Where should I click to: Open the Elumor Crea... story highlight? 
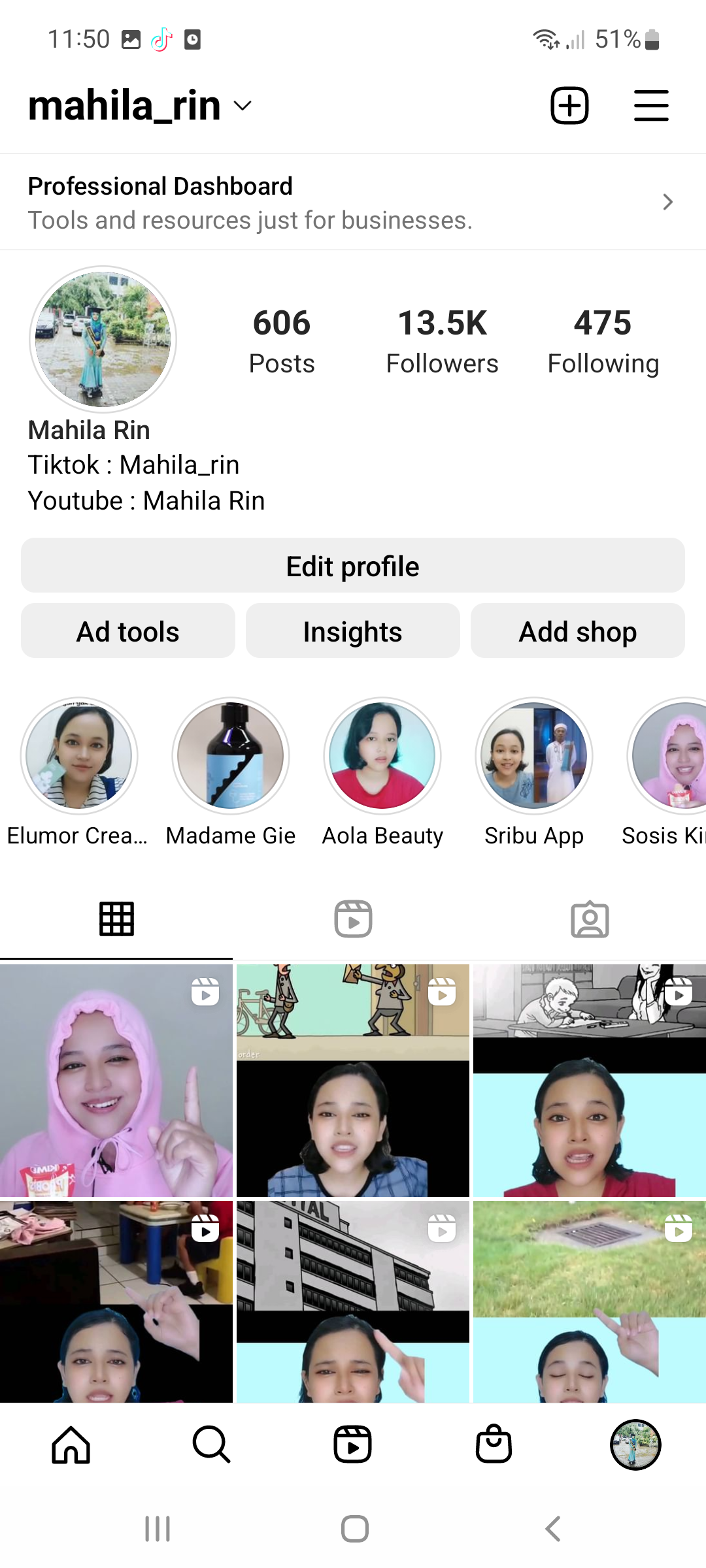click(79, 756)
